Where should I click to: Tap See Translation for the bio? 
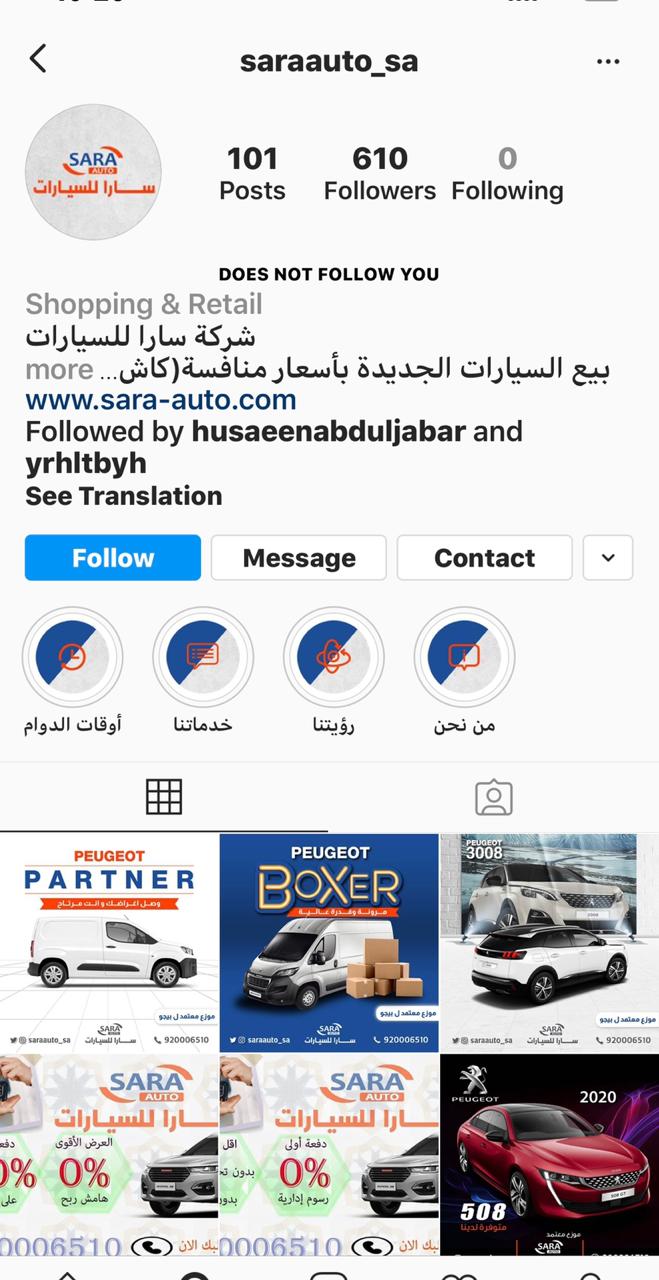(124, 496)
